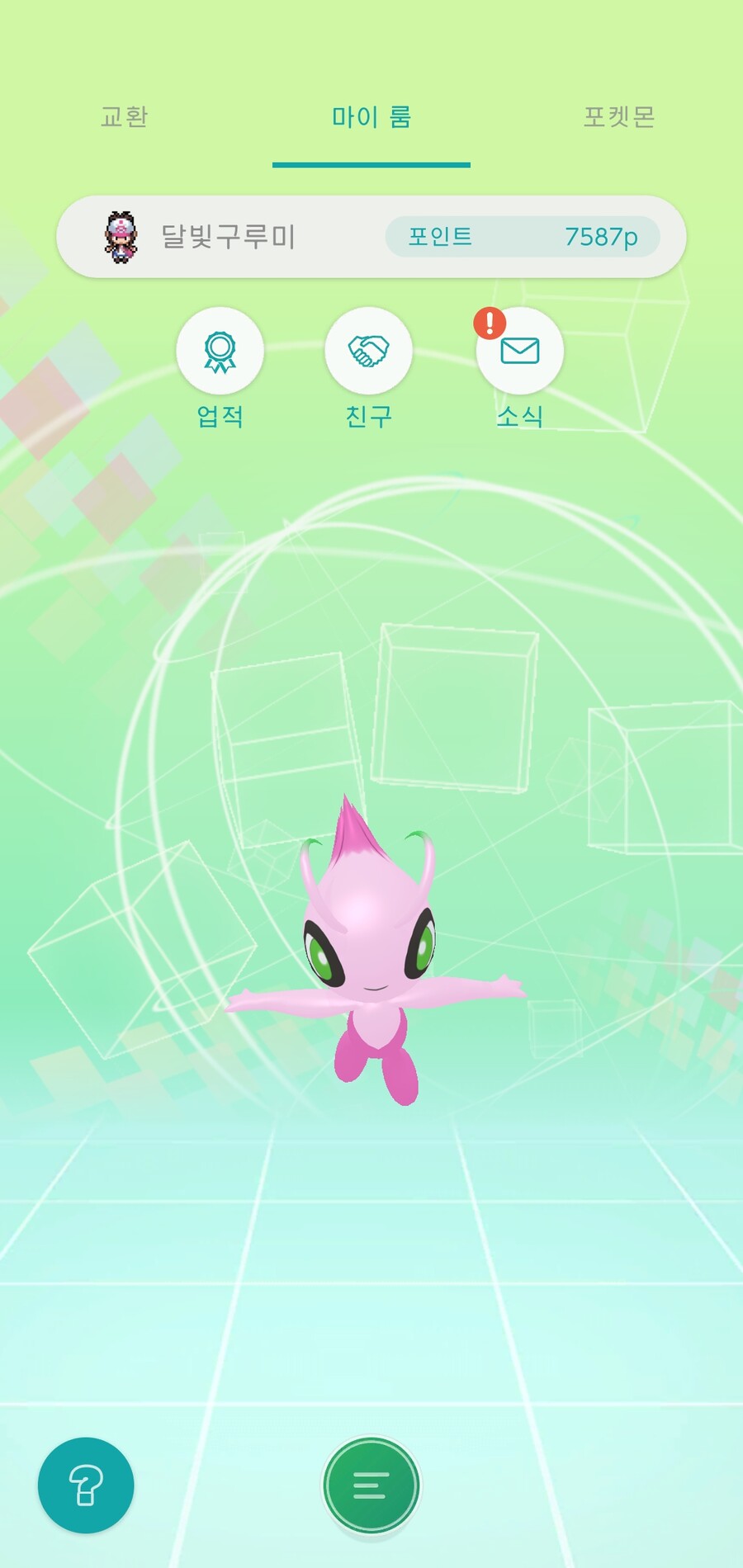Select the 마이 룸 tab
The height and width of the screenshot is (1568, 743).
pos(371,117)
